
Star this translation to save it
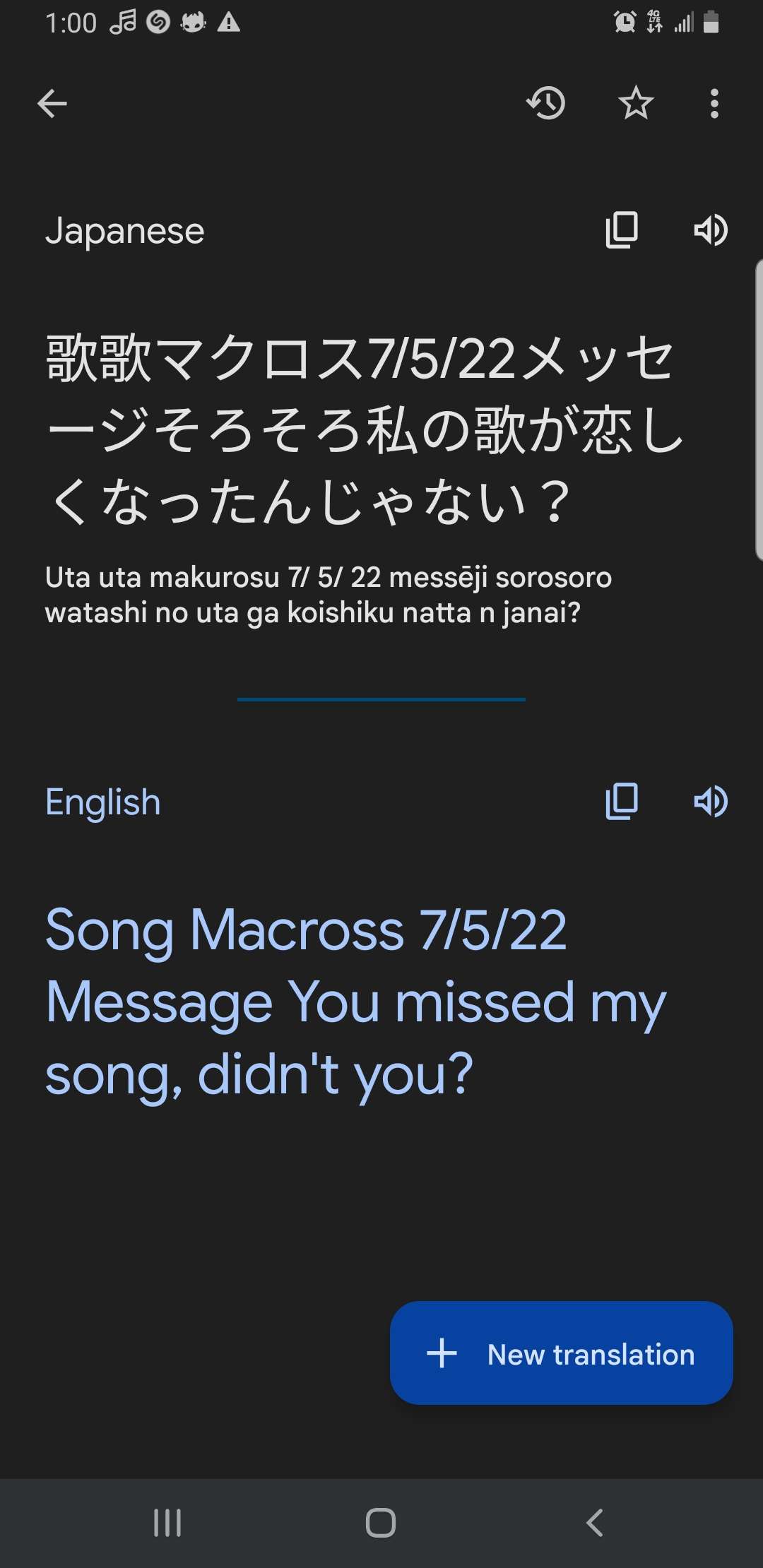(x=636, y=104)
